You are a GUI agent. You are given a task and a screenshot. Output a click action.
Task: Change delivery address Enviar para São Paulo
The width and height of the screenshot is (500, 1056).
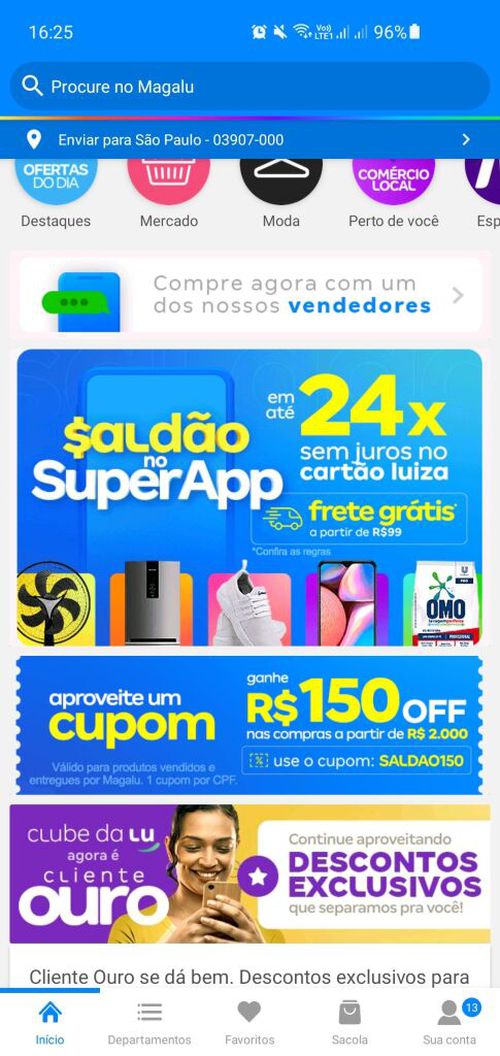250,140
